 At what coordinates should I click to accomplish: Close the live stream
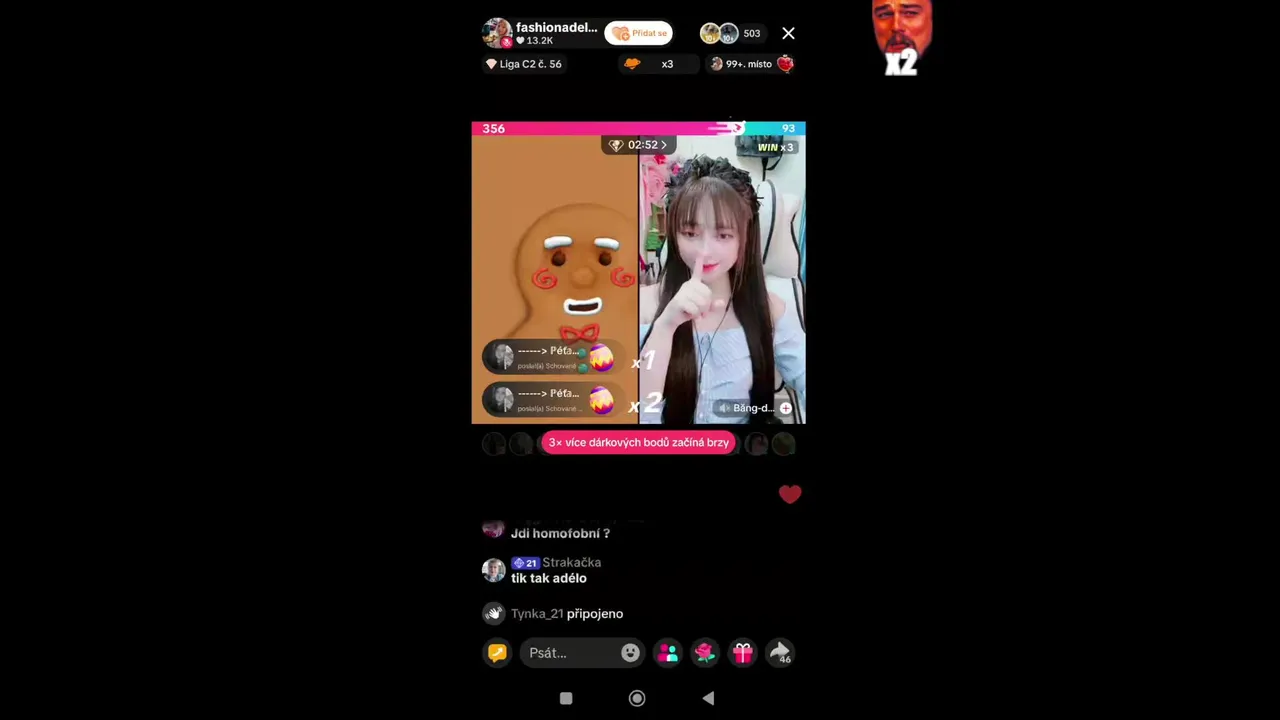788,33
